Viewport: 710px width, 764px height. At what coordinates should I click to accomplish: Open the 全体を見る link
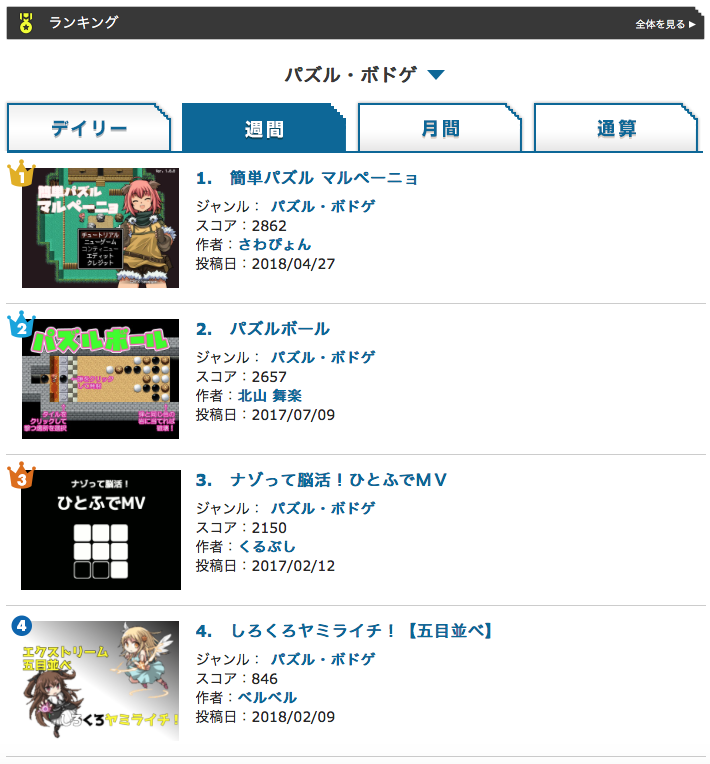664,24
